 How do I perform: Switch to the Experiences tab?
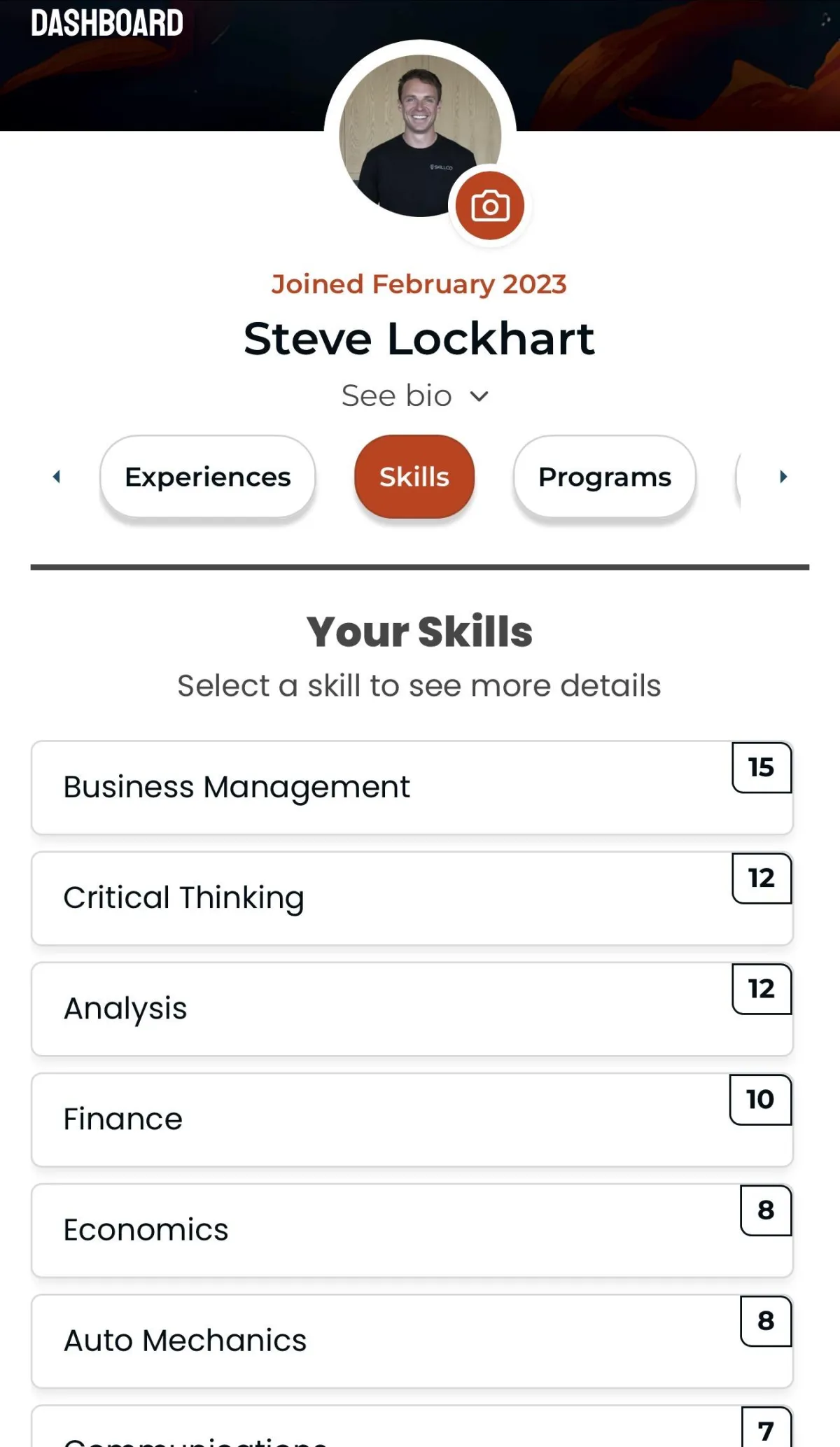coord(208,477)
